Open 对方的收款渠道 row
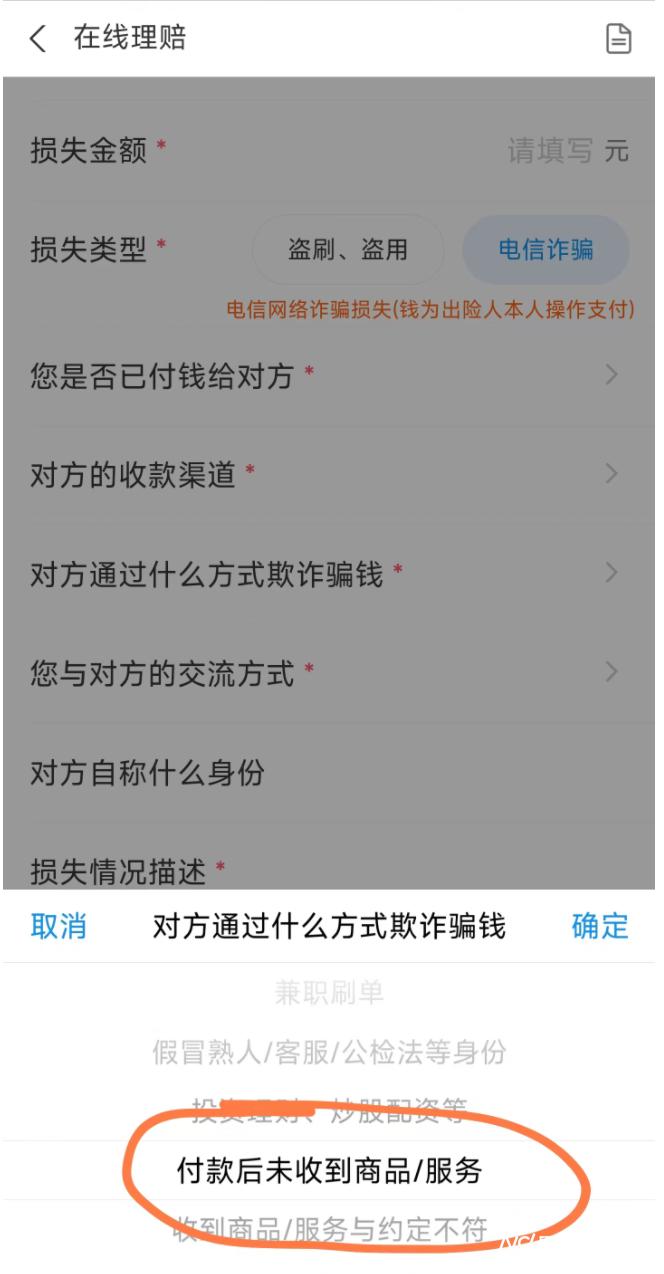The width and height of the screenshot is (664, 1274). click(x=329, y=474)
